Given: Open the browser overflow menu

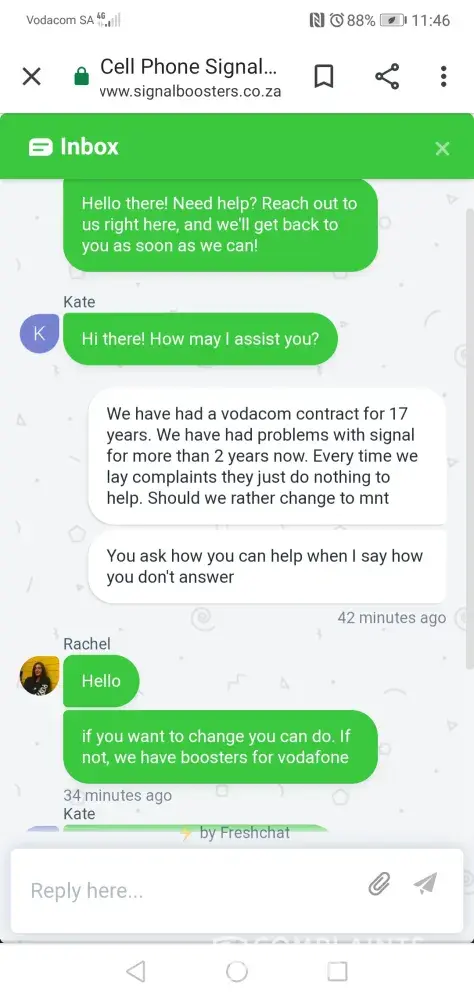Looking at the screenshot, I should coord(443,77).
